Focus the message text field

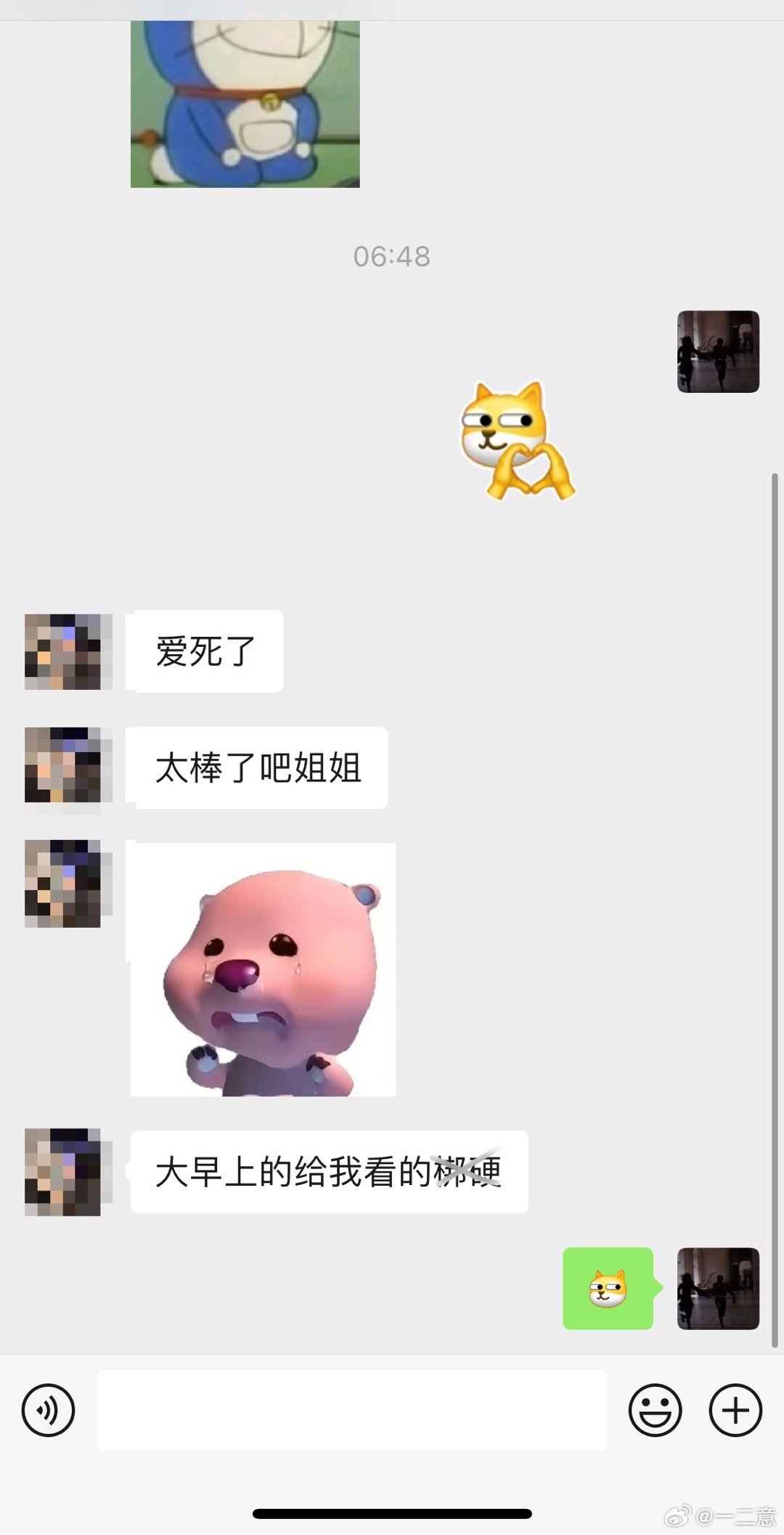[x=351, y=1410]
